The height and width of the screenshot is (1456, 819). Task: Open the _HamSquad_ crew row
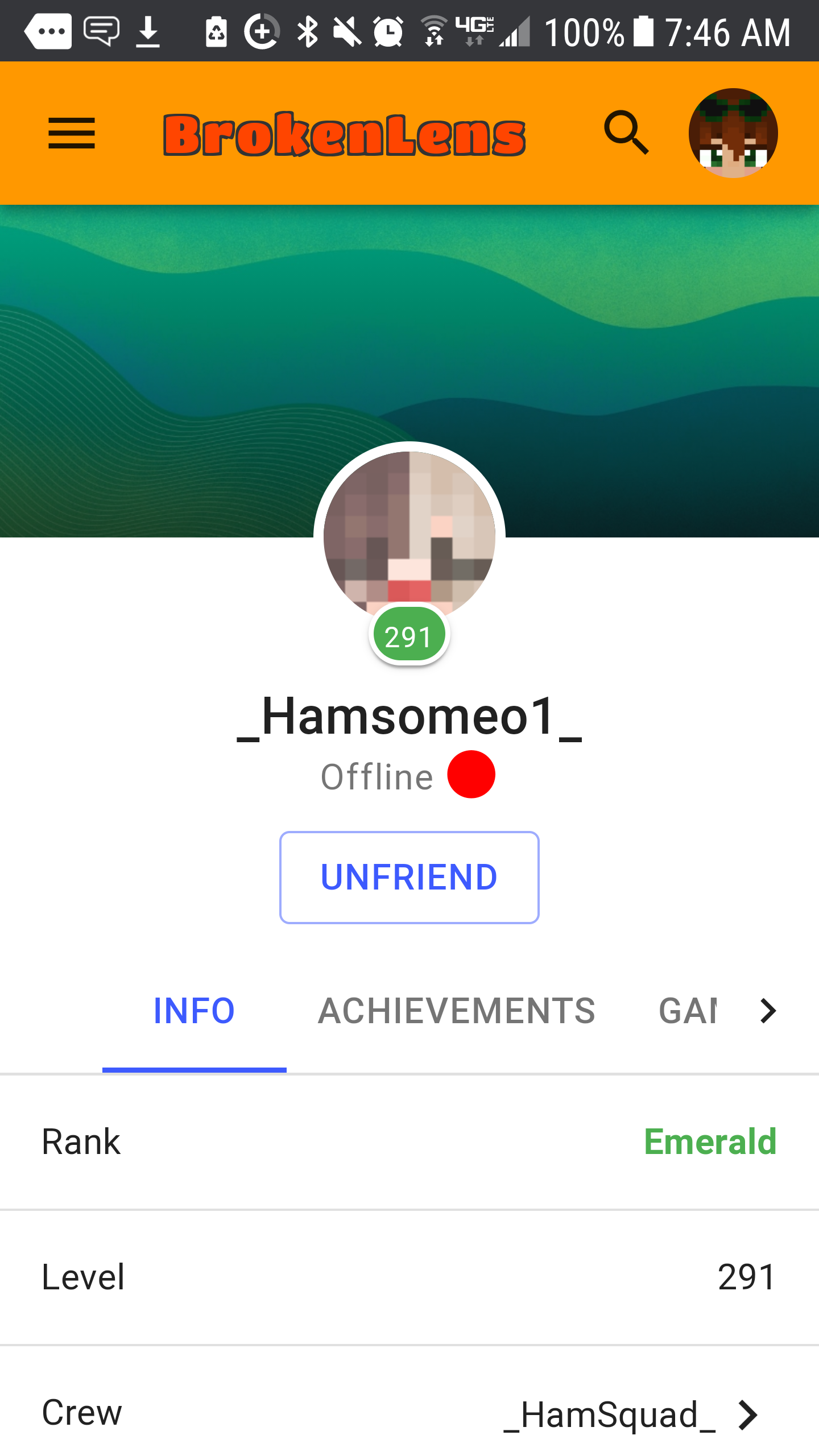click(x=409, y=1413)
